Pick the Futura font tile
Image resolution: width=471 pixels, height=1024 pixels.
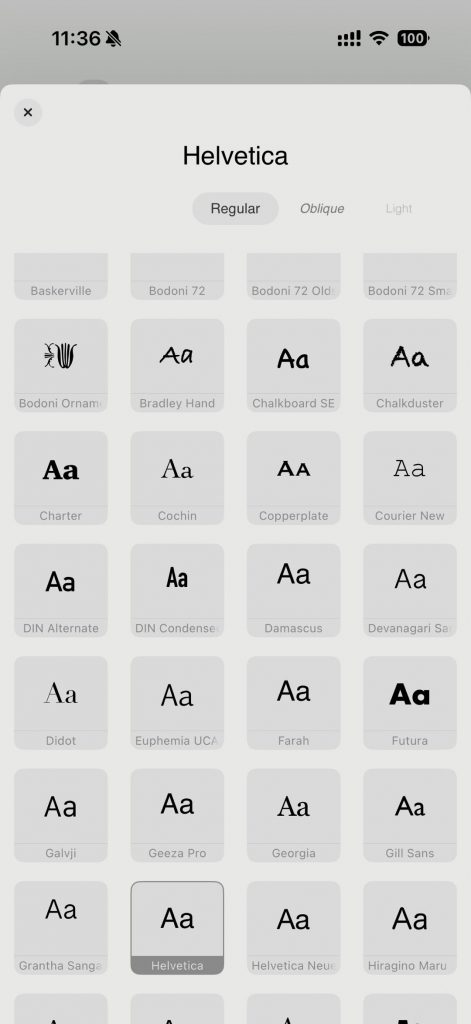tap(410, 703)
